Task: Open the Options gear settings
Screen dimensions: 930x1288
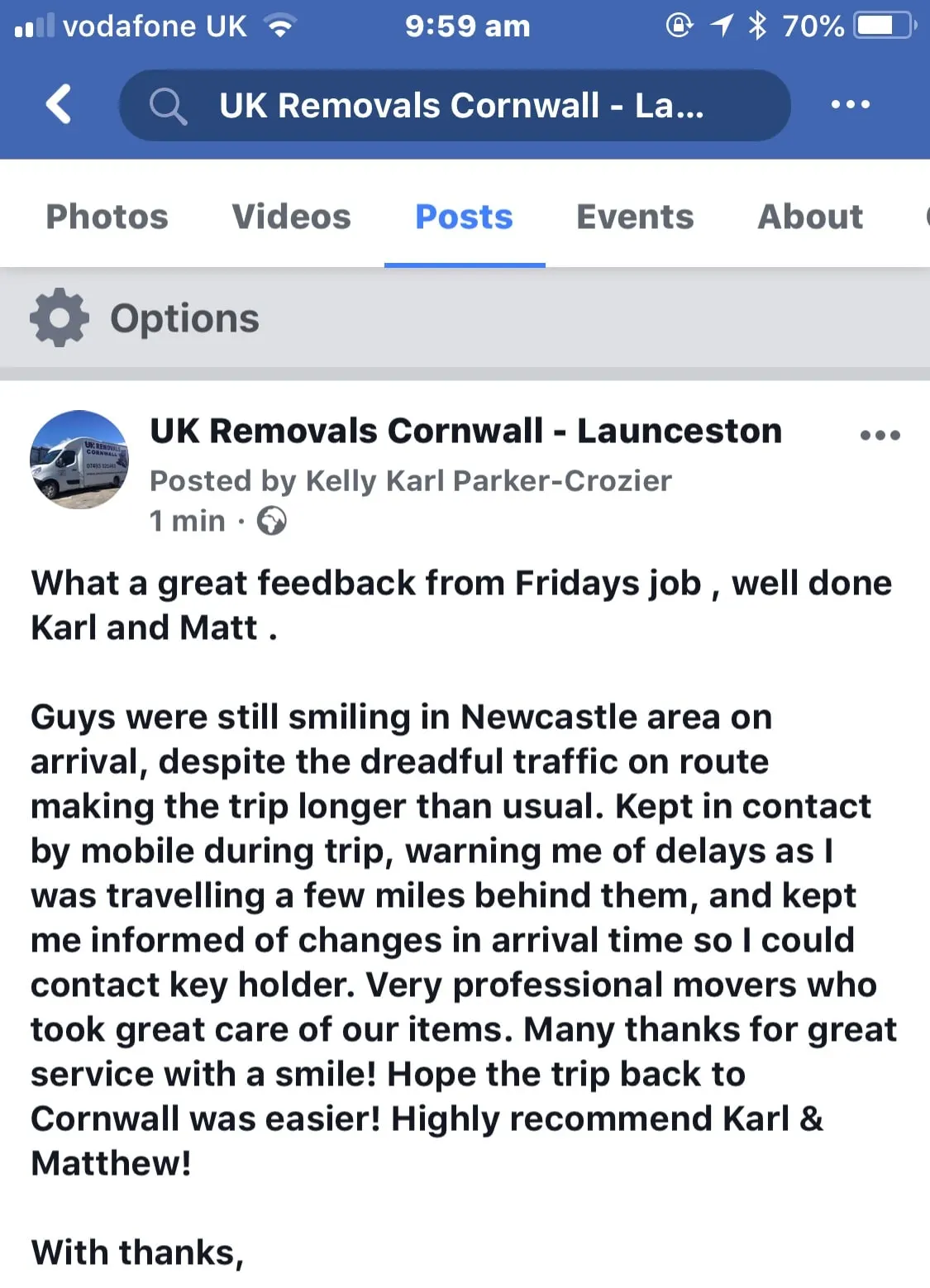Action: tap(60, 317)
